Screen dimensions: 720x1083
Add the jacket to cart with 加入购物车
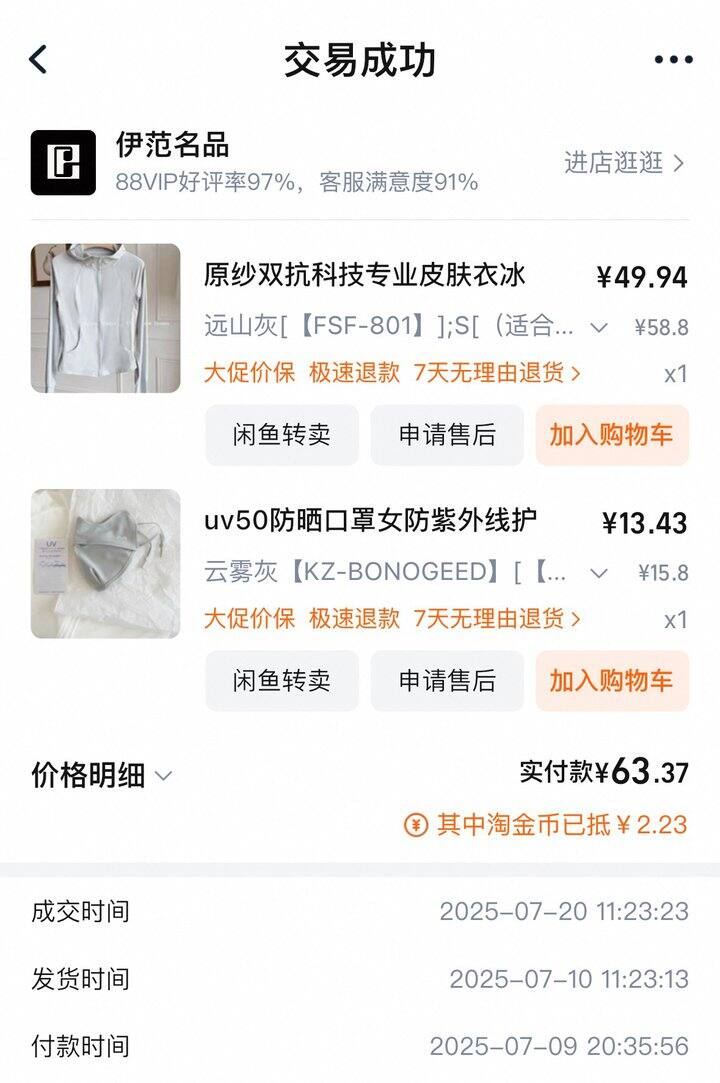click(x=611, y=435)
